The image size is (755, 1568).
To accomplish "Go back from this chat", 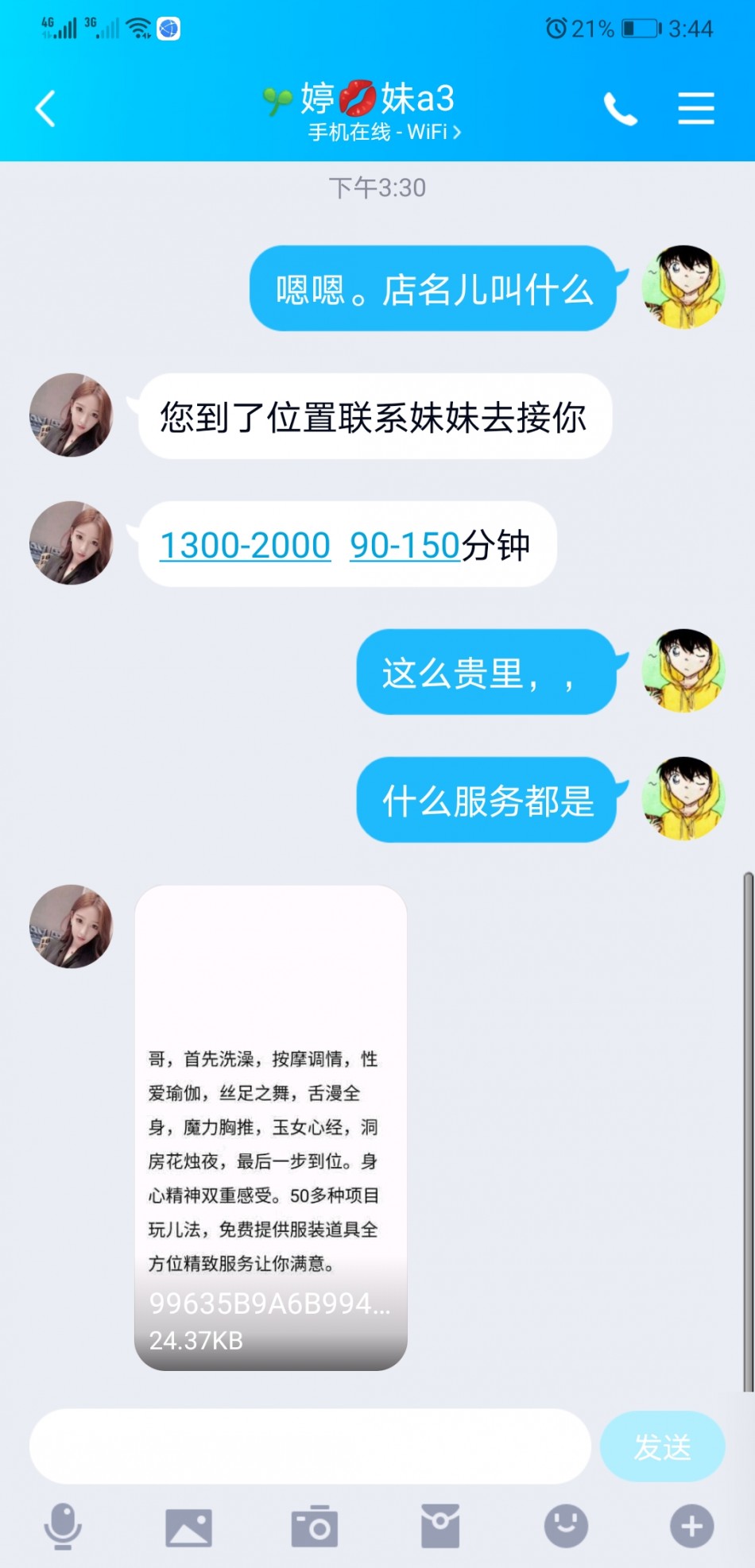I will 46,109.
